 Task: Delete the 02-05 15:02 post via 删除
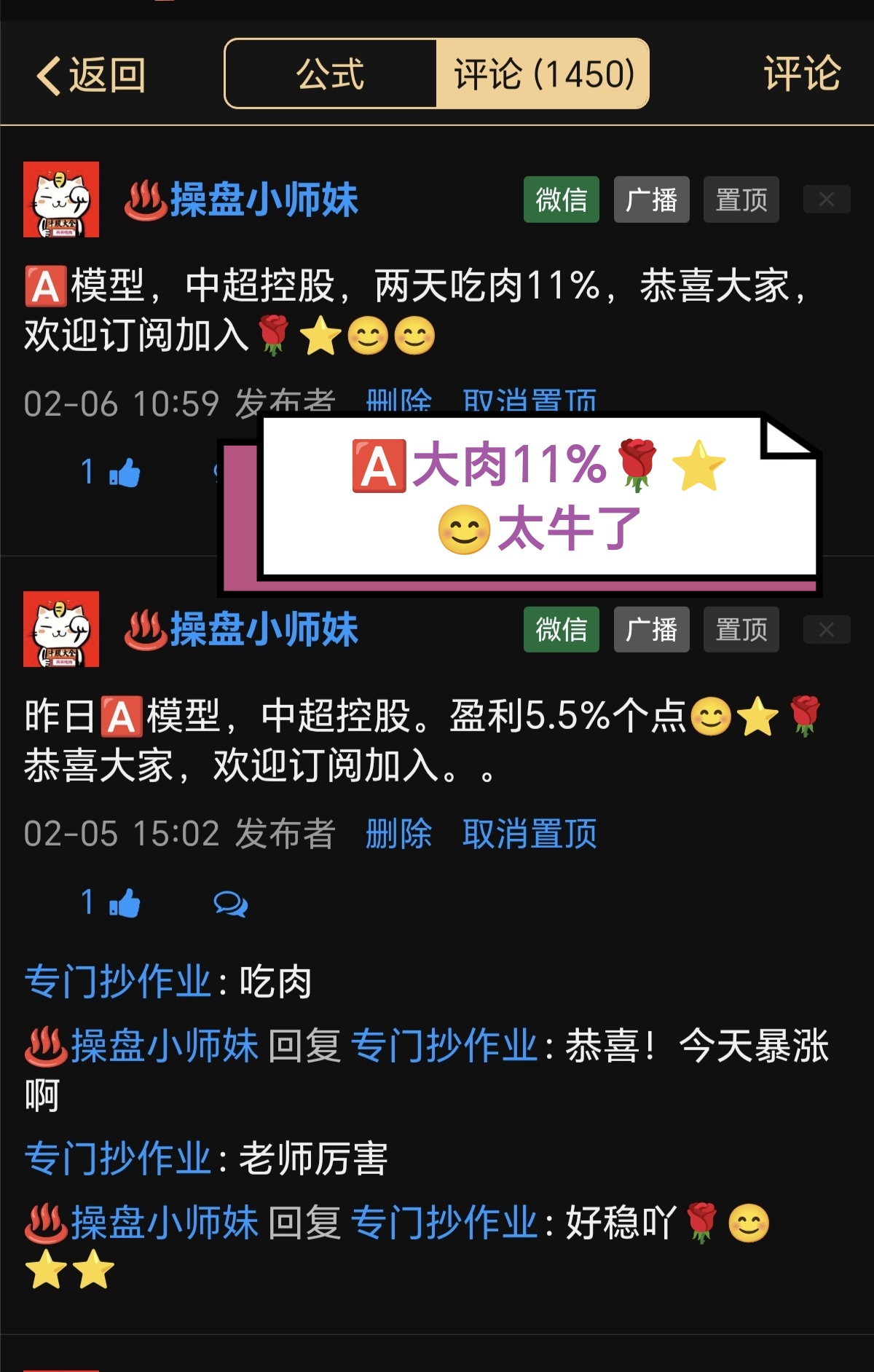tap(398, 834)
